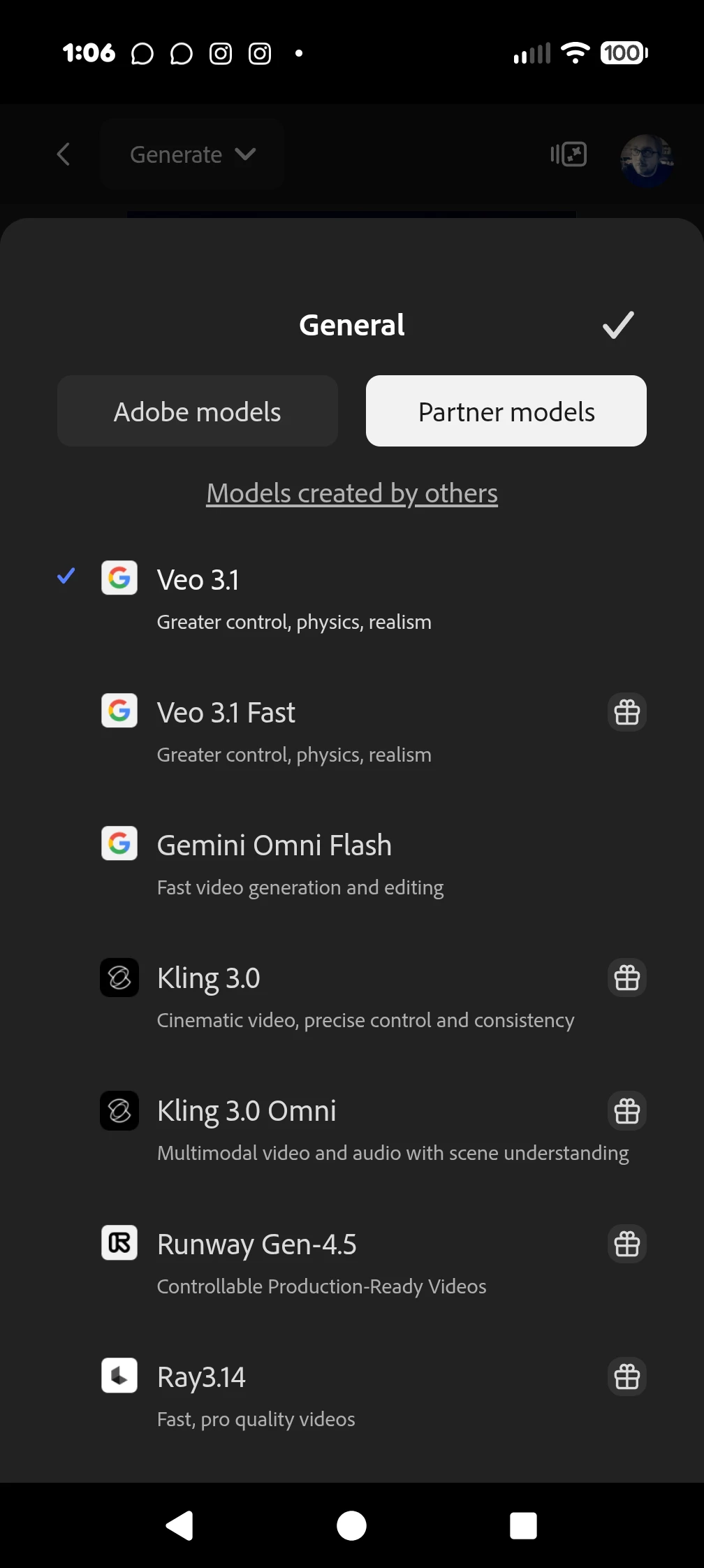Viewport: 704px width, 1568px height.
Task: Tap the gift icon beside Veo 3.1 Fast
Action: [627, 712]
